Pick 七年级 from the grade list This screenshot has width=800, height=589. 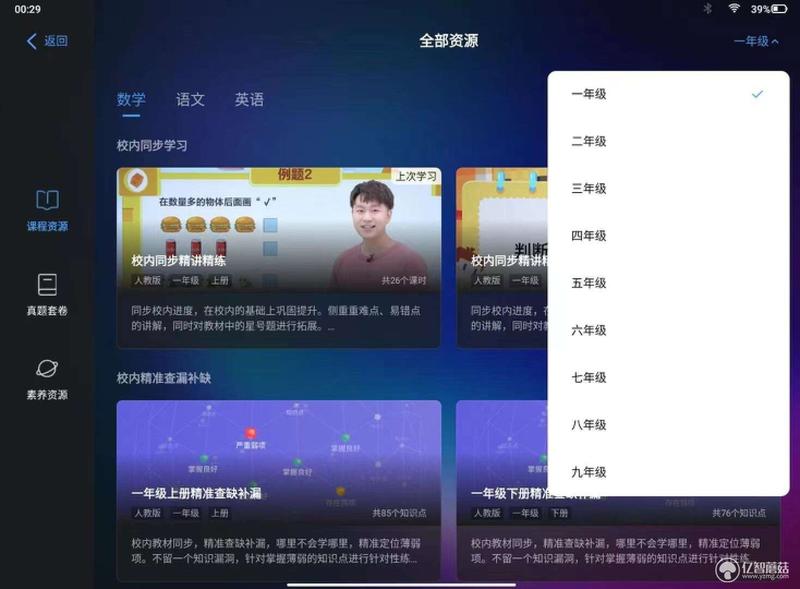coord(589,378)
